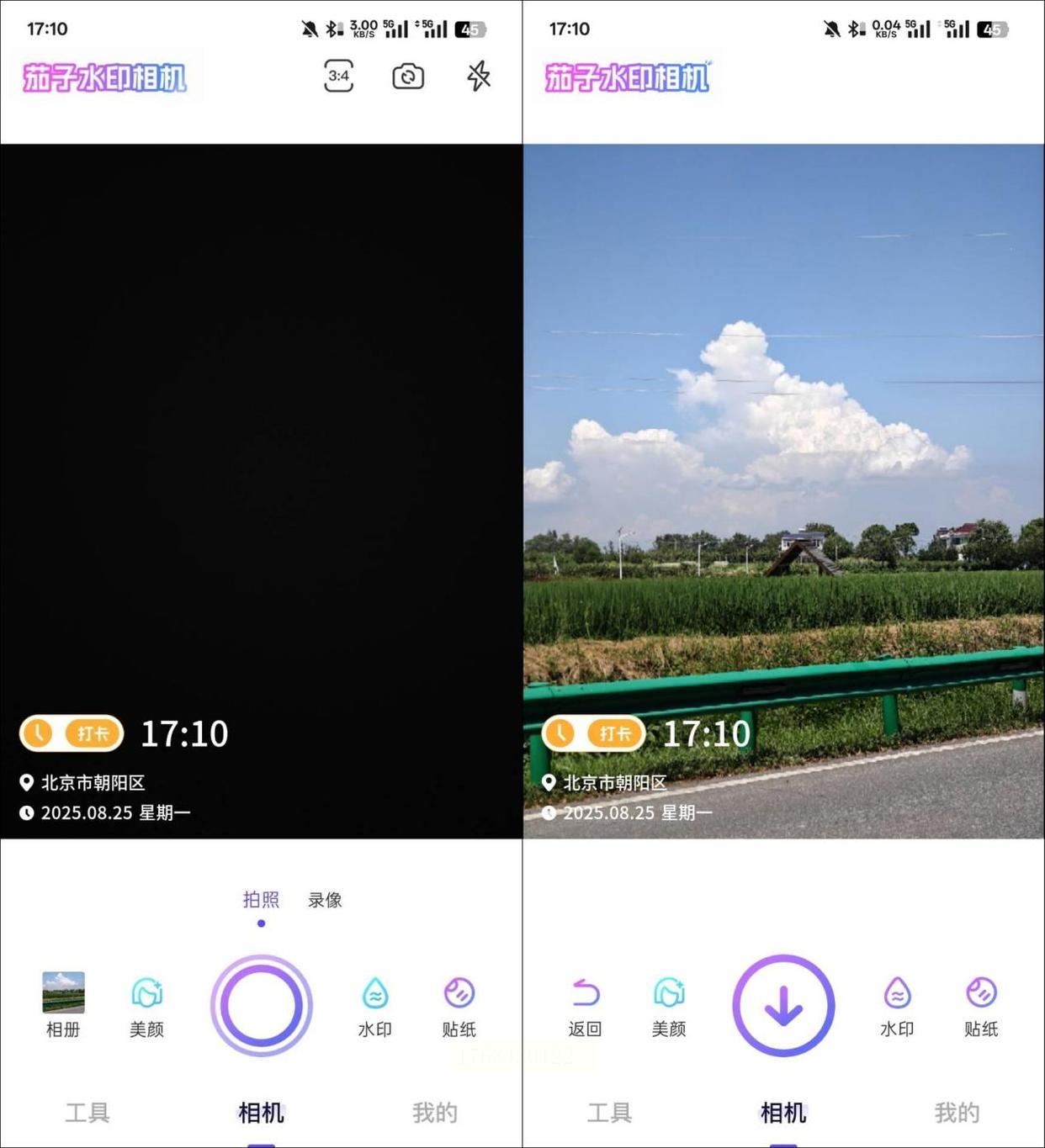Save the photo with the download arrow button
The image size is (1045, 1148).
[783, 1005]
